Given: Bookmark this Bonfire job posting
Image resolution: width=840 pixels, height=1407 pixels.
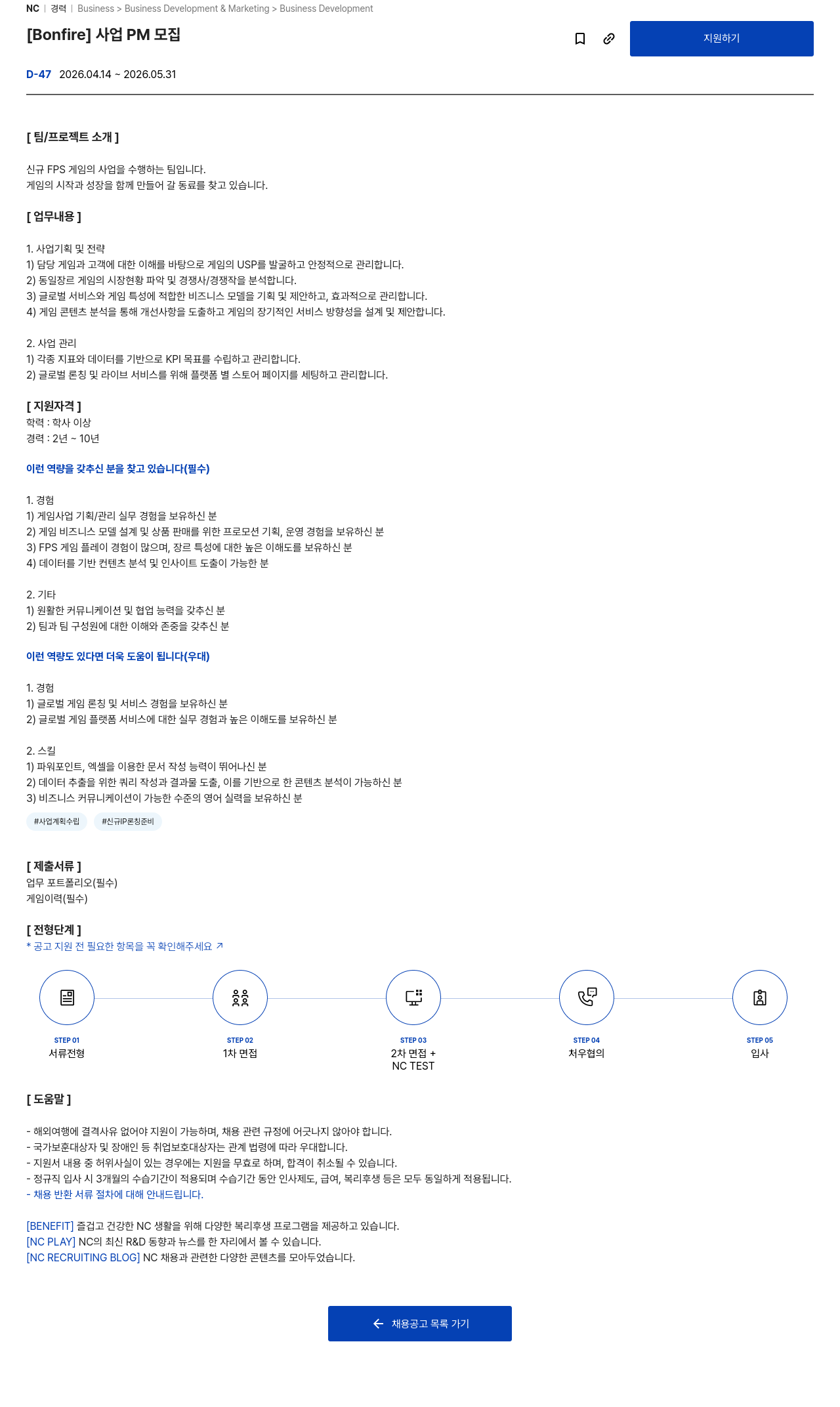Looking at the screenshot, I should [x=580, y=39].
